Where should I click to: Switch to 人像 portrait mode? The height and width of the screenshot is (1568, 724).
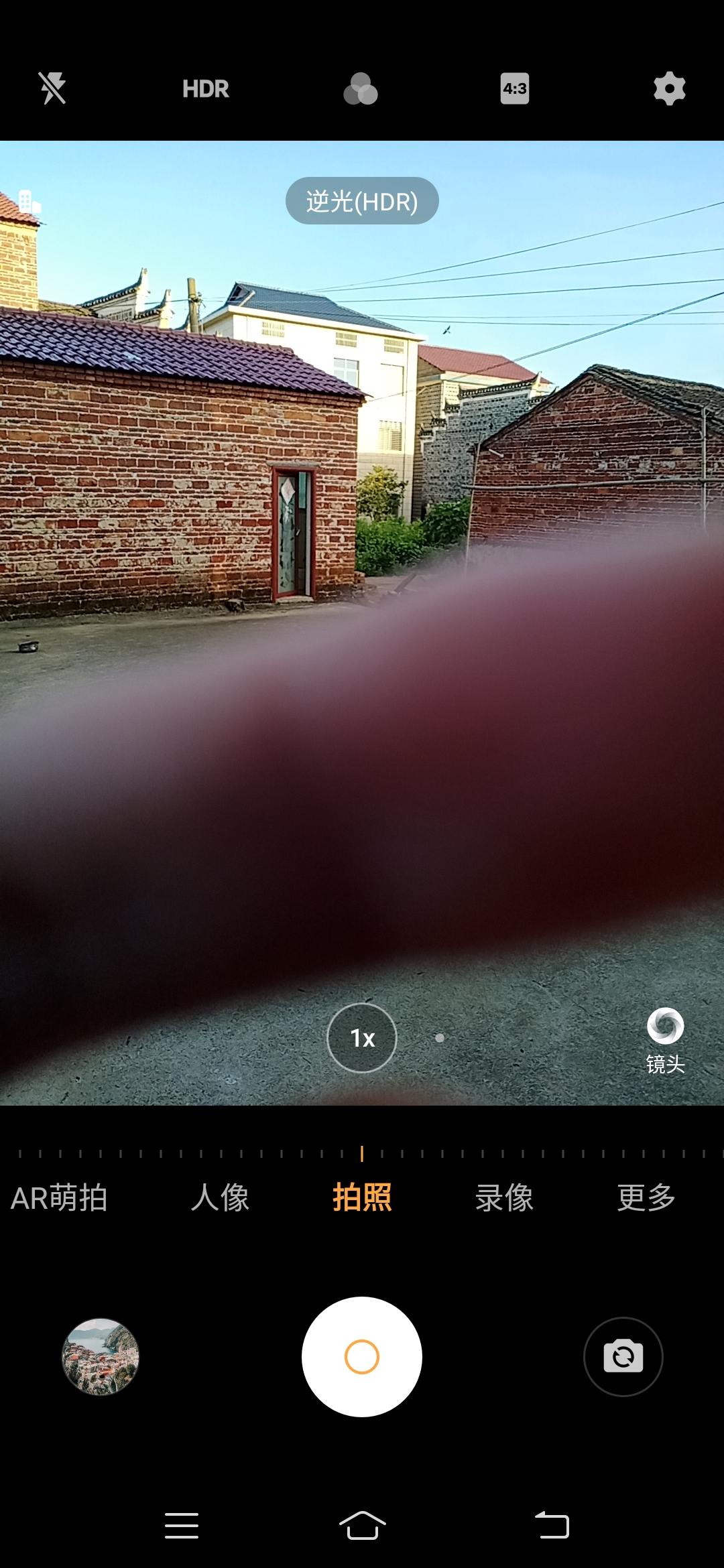220,1197
